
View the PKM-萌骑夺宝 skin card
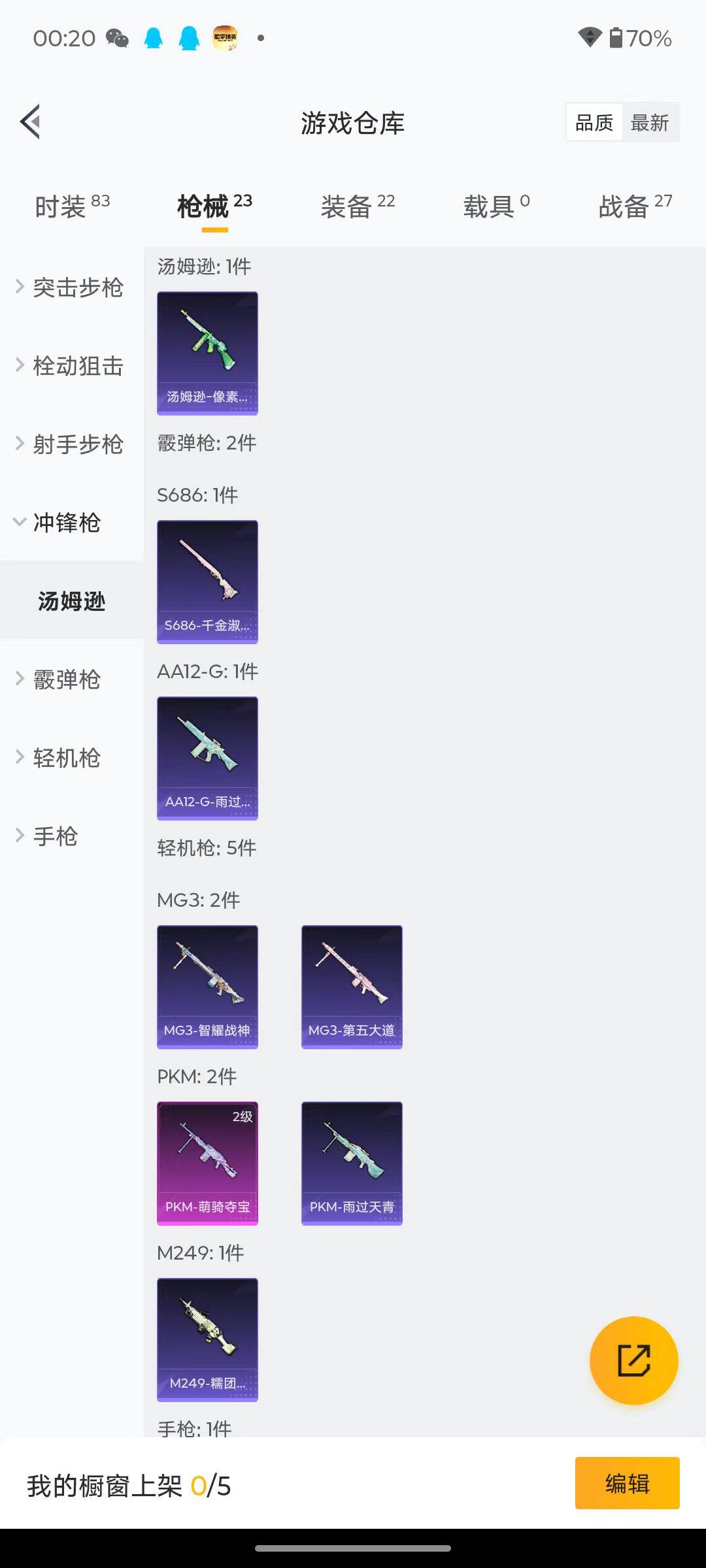coord(207,1163)
